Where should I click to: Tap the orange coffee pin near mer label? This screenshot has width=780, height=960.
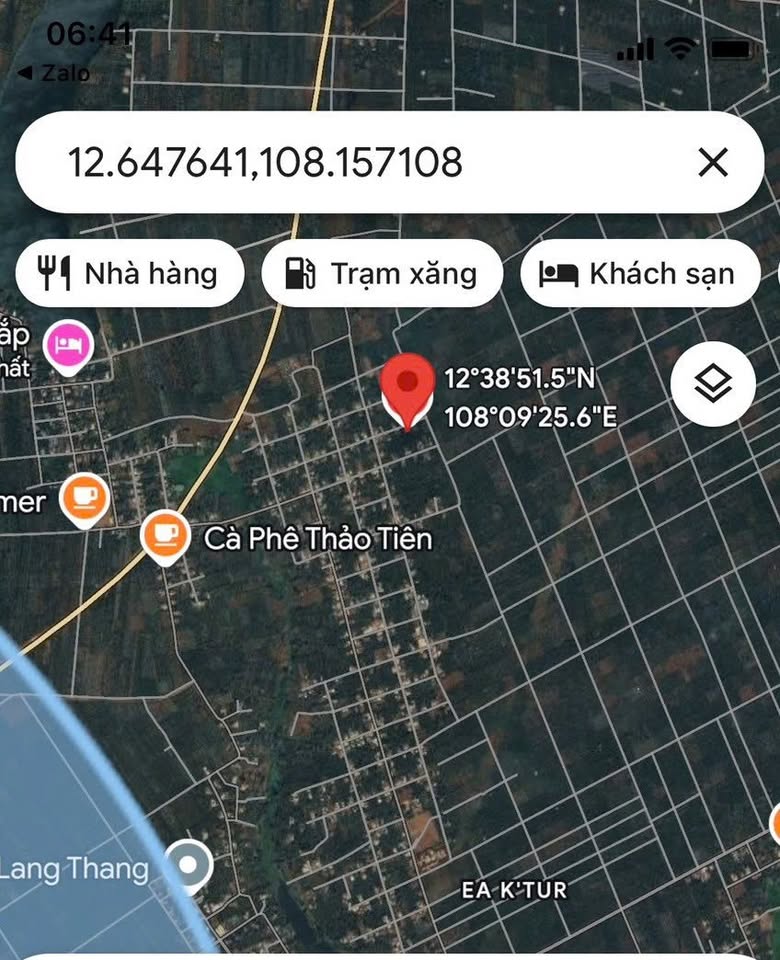(x=83, y=498)
